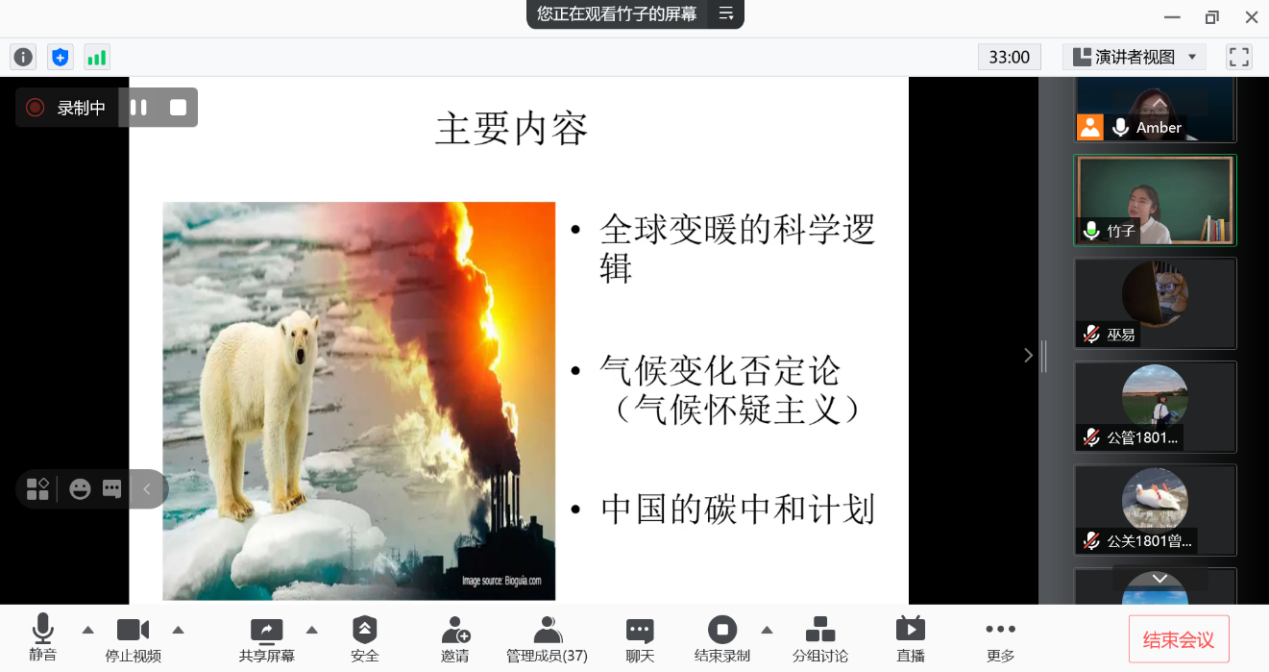Open the 更多 more options

(1000, 639)
